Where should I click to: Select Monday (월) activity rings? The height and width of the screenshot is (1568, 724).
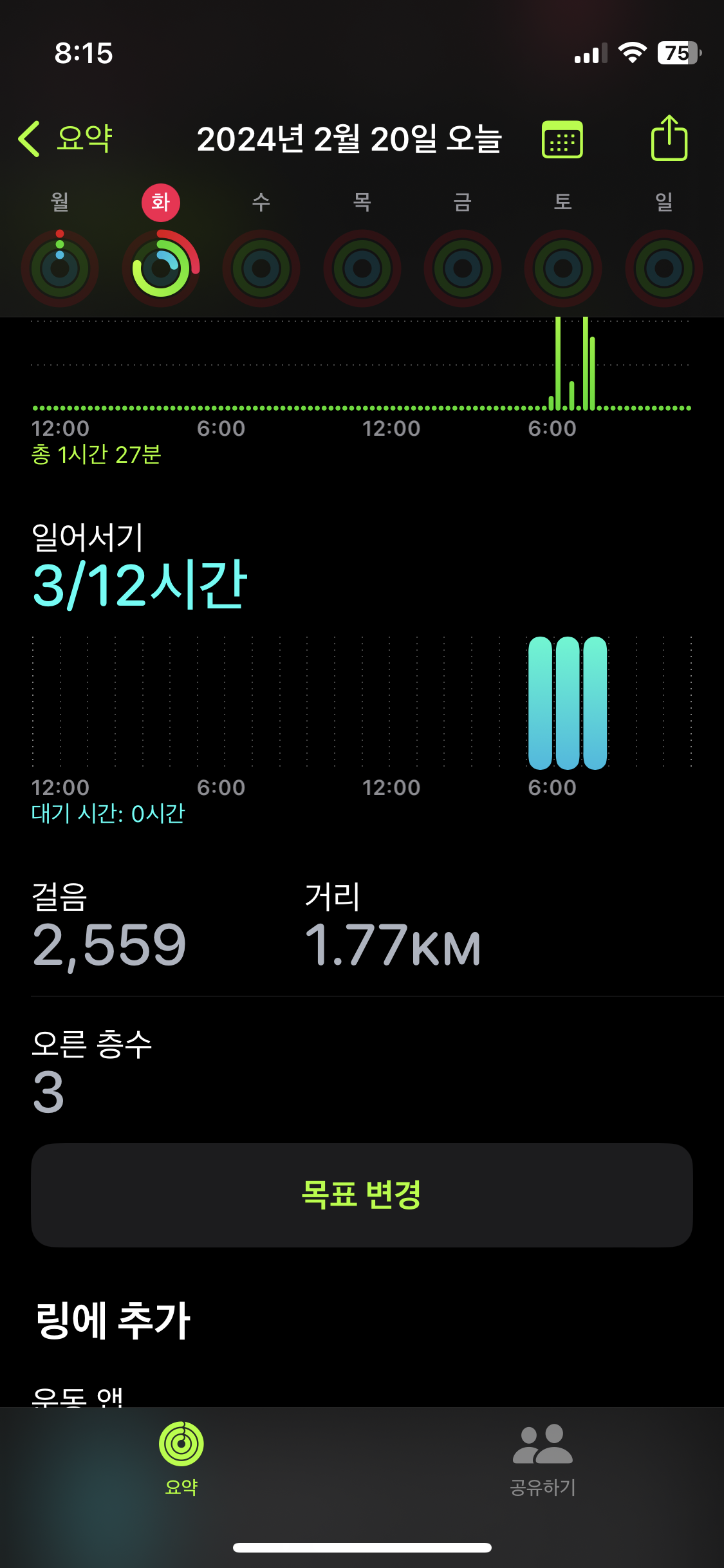60,268
